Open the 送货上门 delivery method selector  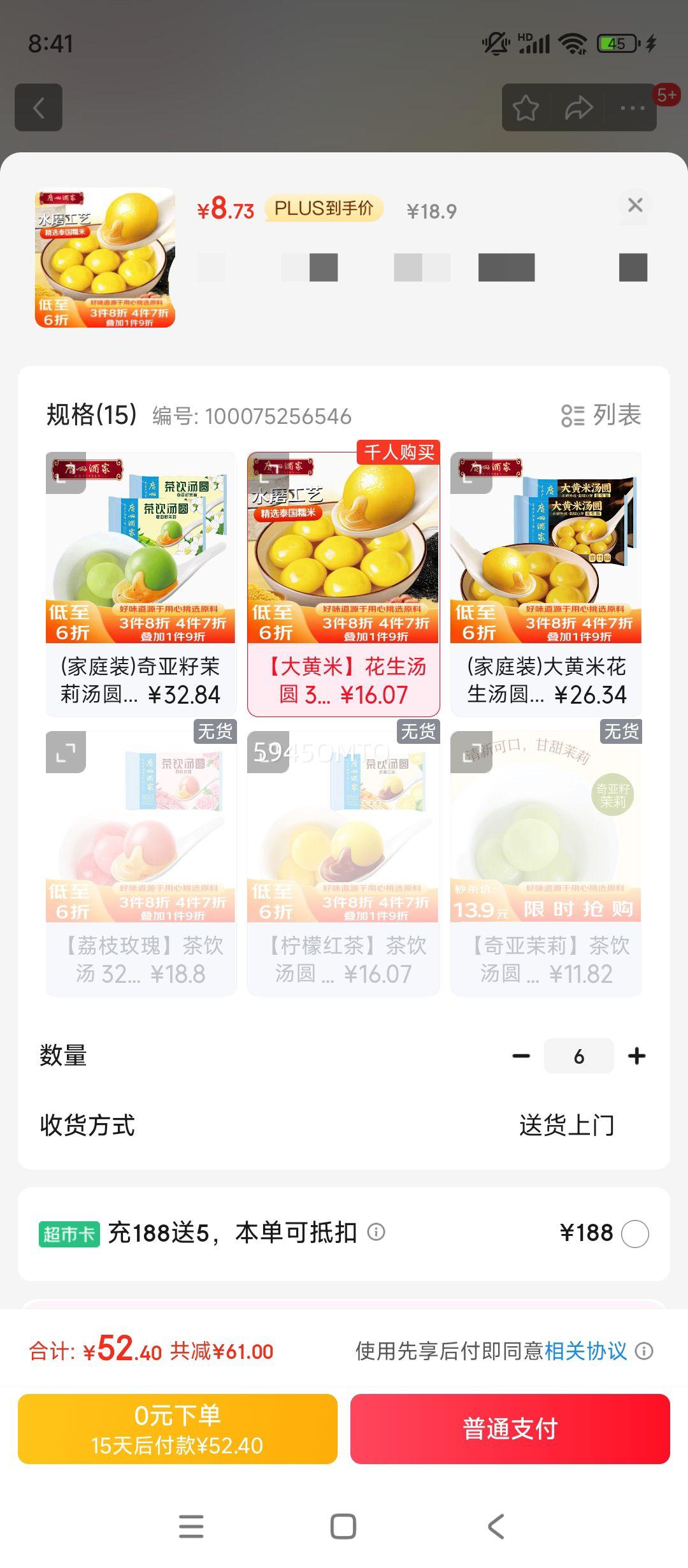(566, 1124)
